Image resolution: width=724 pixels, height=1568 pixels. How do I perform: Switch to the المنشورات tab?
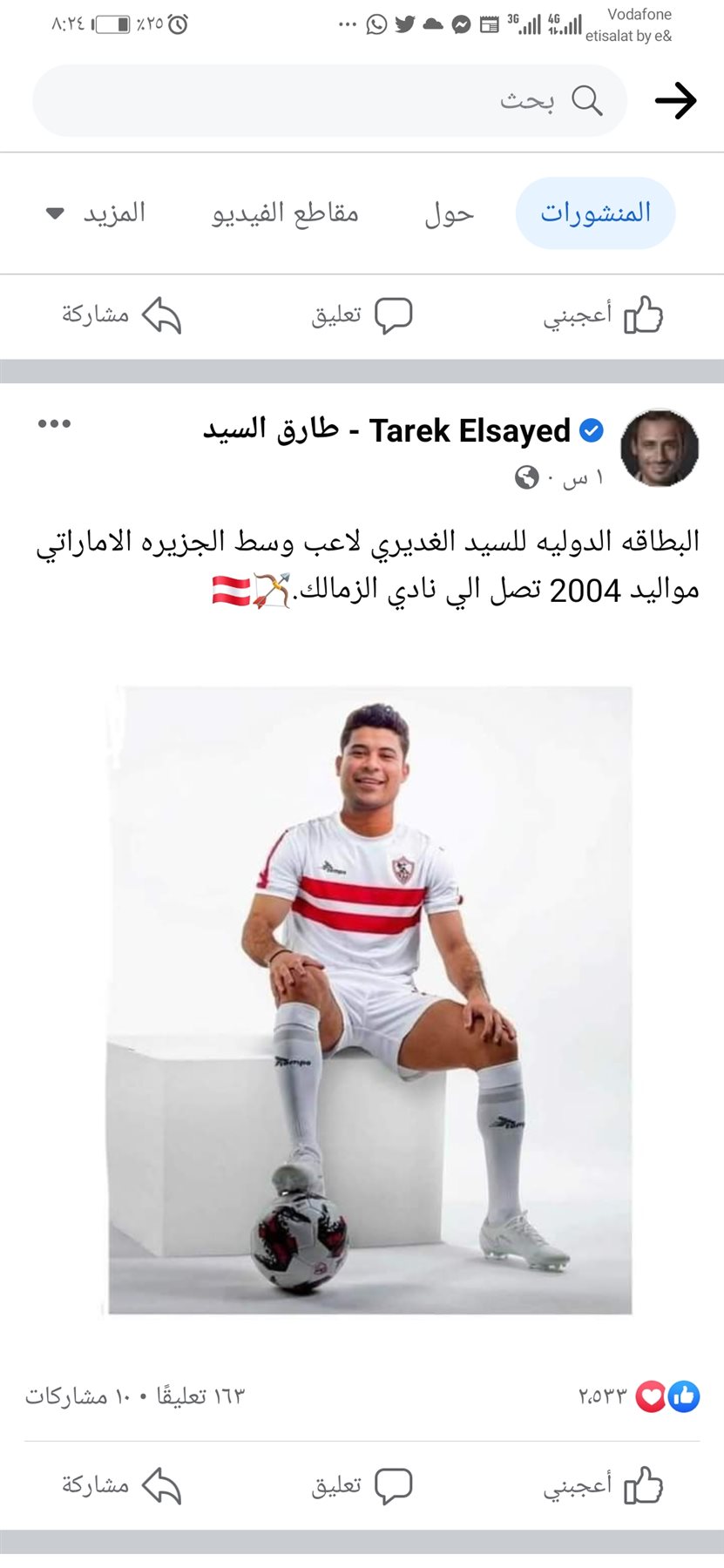[x=595, y=213]
